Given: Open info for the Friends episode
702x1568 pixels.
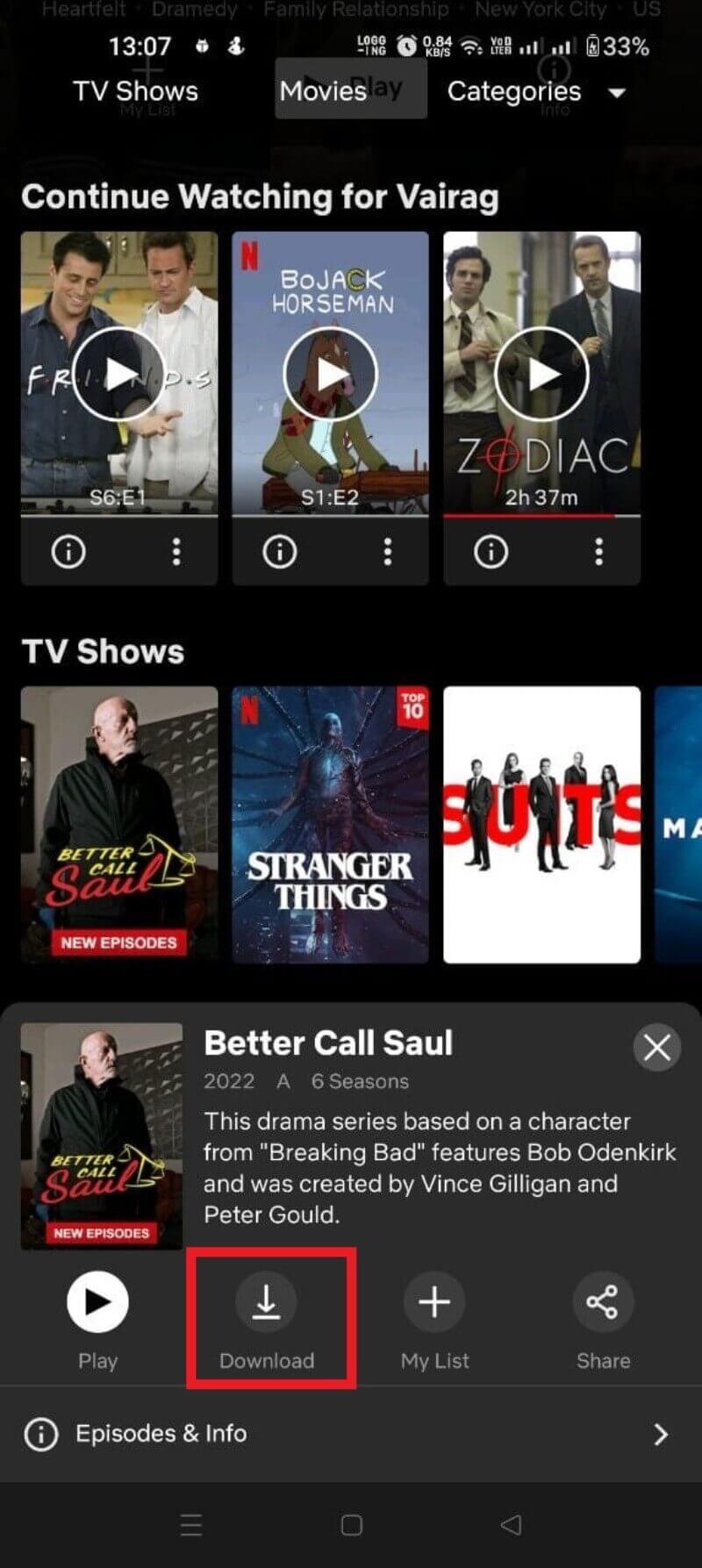Looking at the screenshot, I should point(68,551).
